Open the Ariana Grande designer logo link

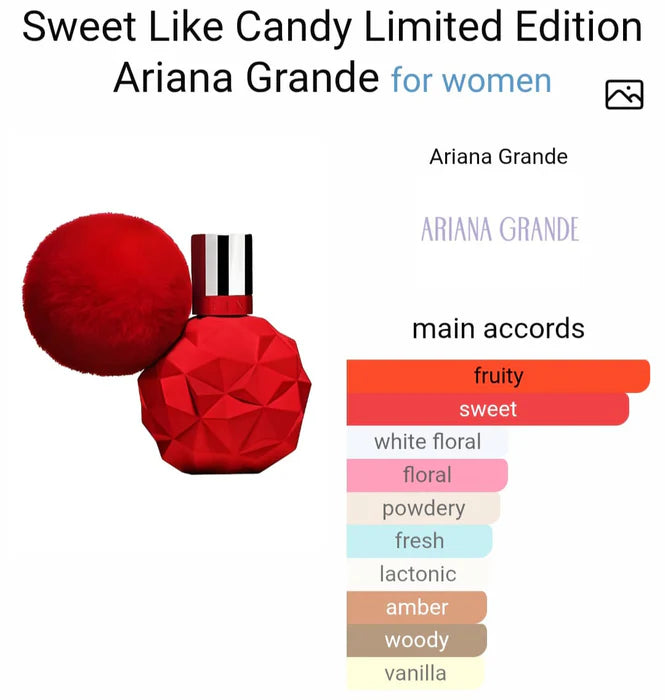pyautogui.click(x=500, y=229)
